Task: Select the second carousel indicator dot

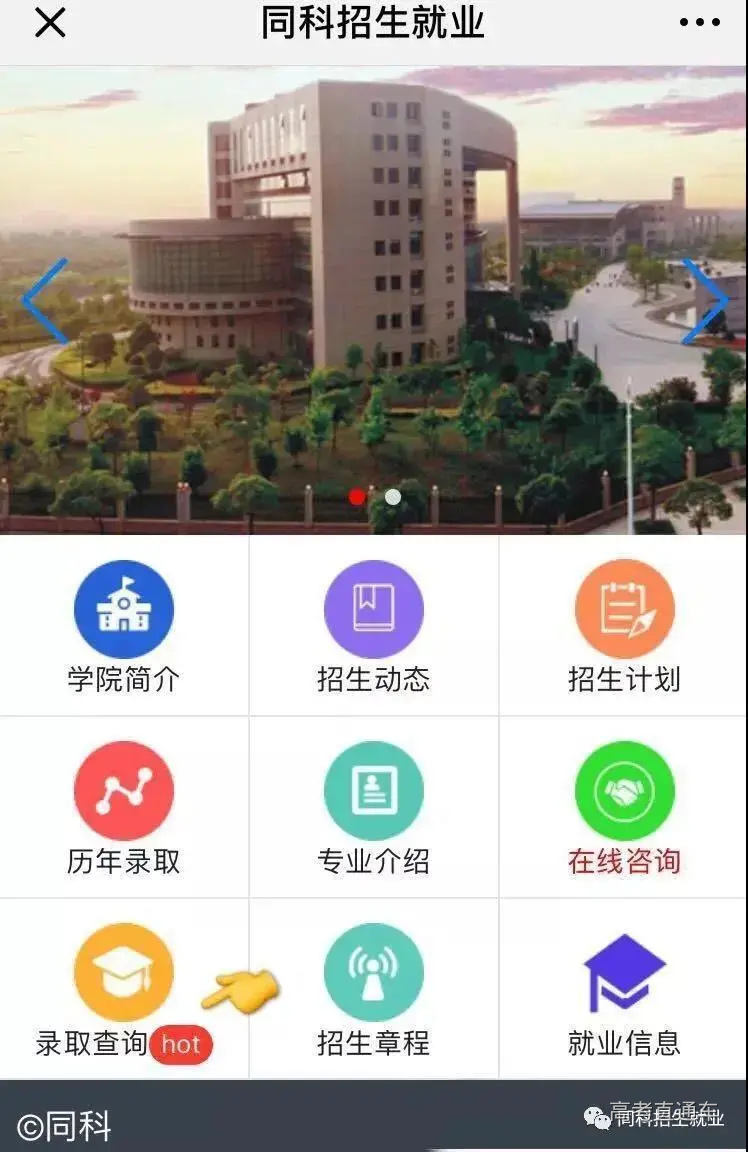Action: [x=391, y=496]
